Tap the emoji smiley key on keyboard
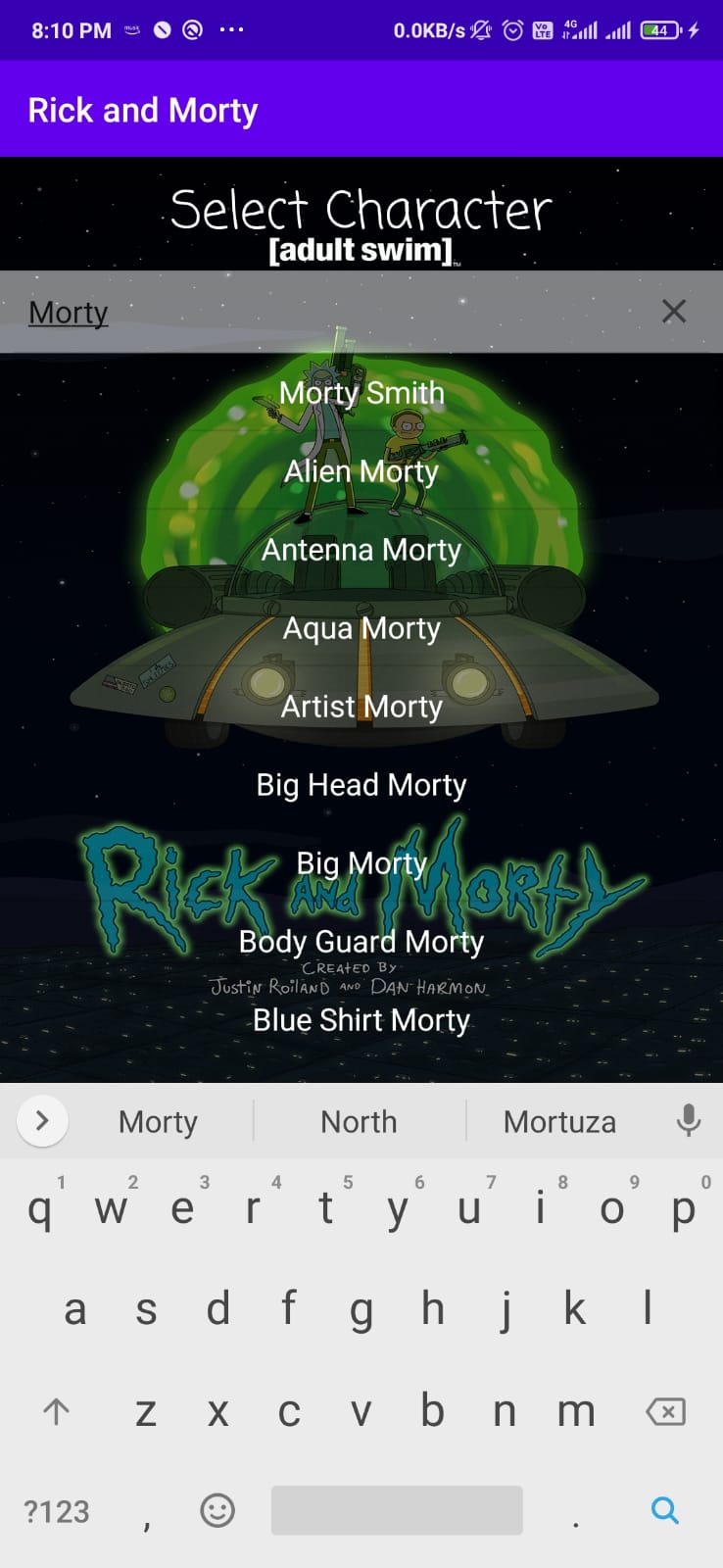The image size is (723, 1568). point(217,1510)
